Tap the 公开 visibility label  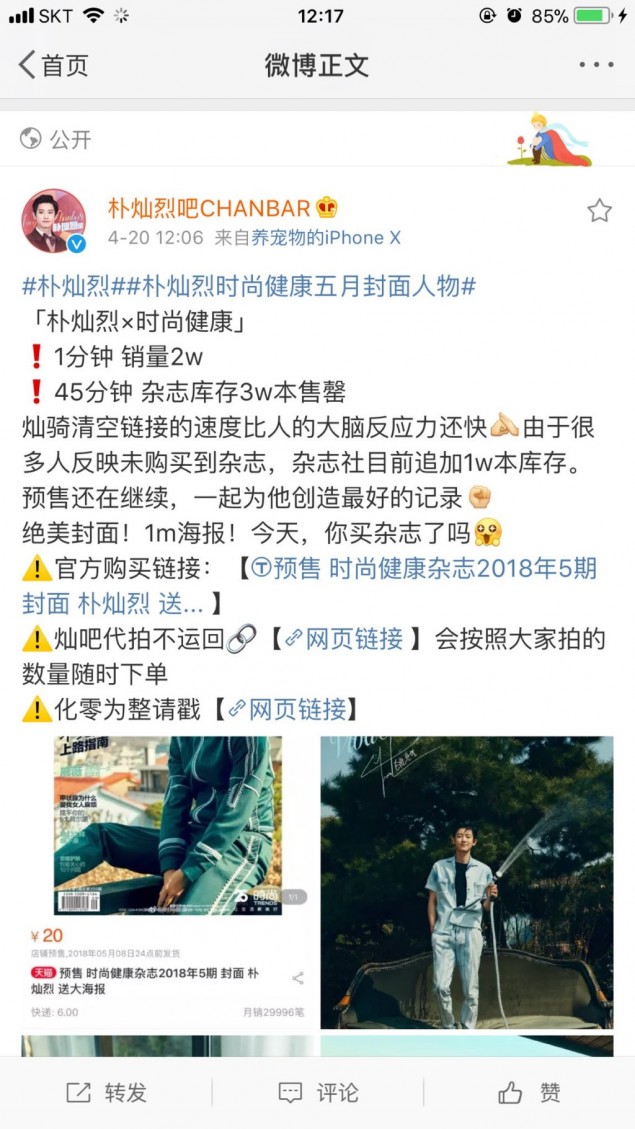[x=56, y=138]
